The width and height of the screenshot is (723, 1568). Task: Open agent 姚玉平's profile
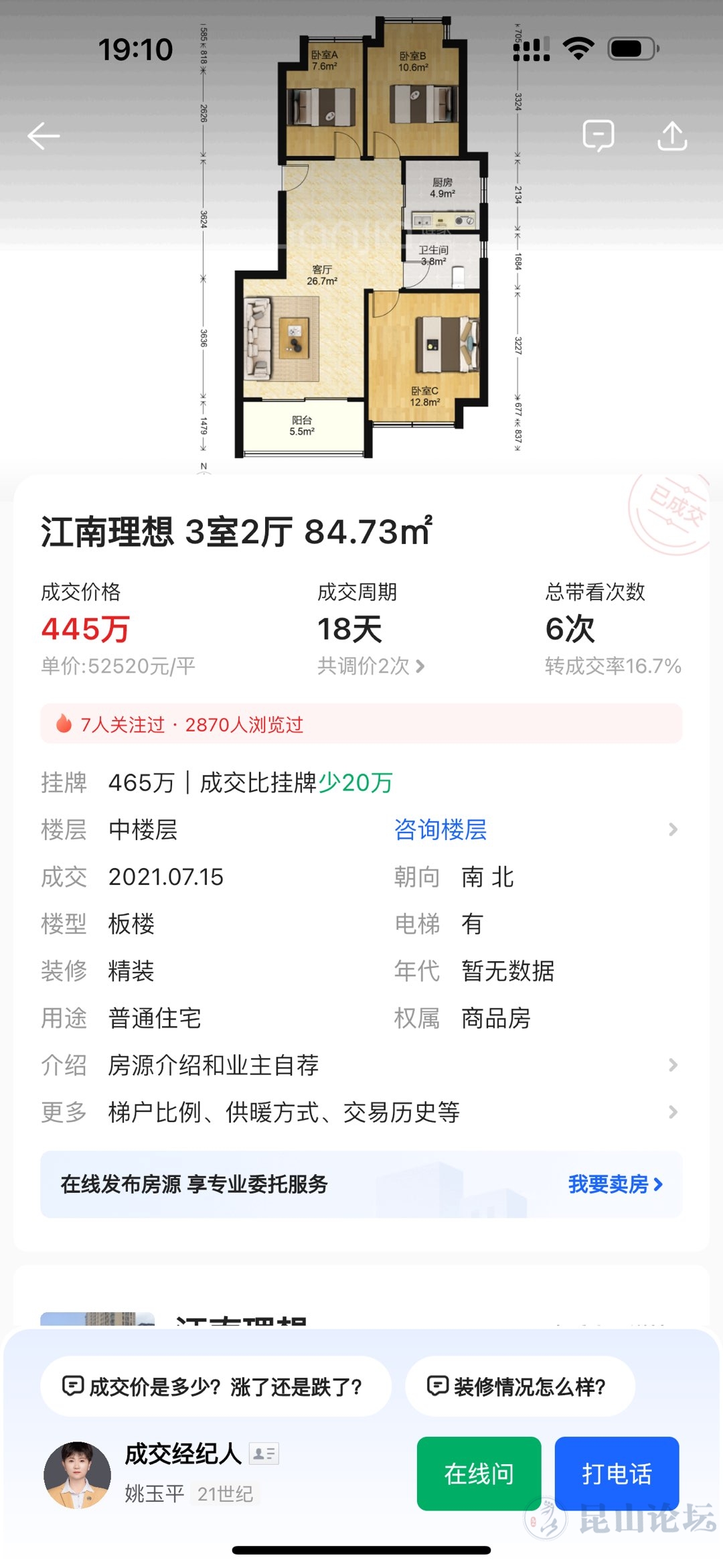tap(78, 1474)
